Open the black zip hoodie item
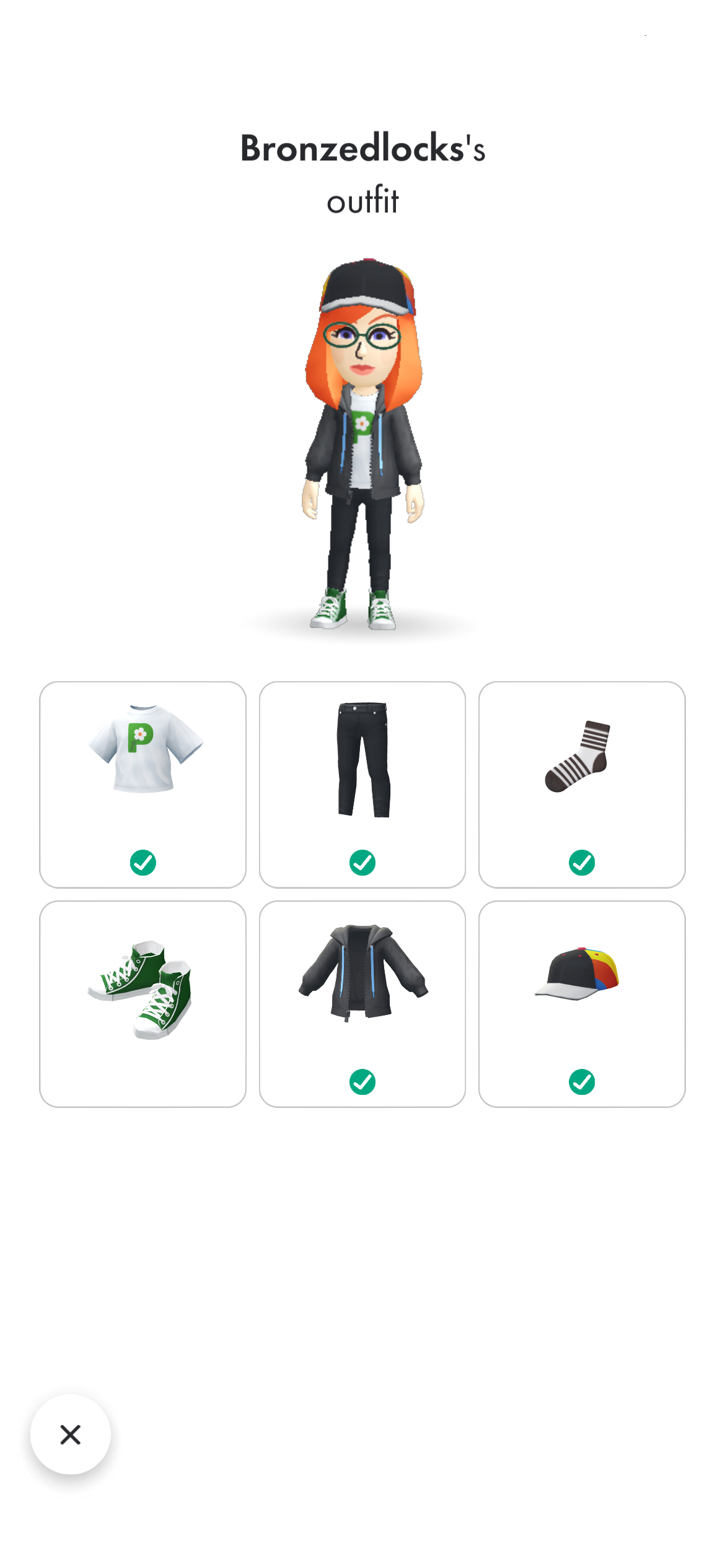 click(x=362, y=1003)
